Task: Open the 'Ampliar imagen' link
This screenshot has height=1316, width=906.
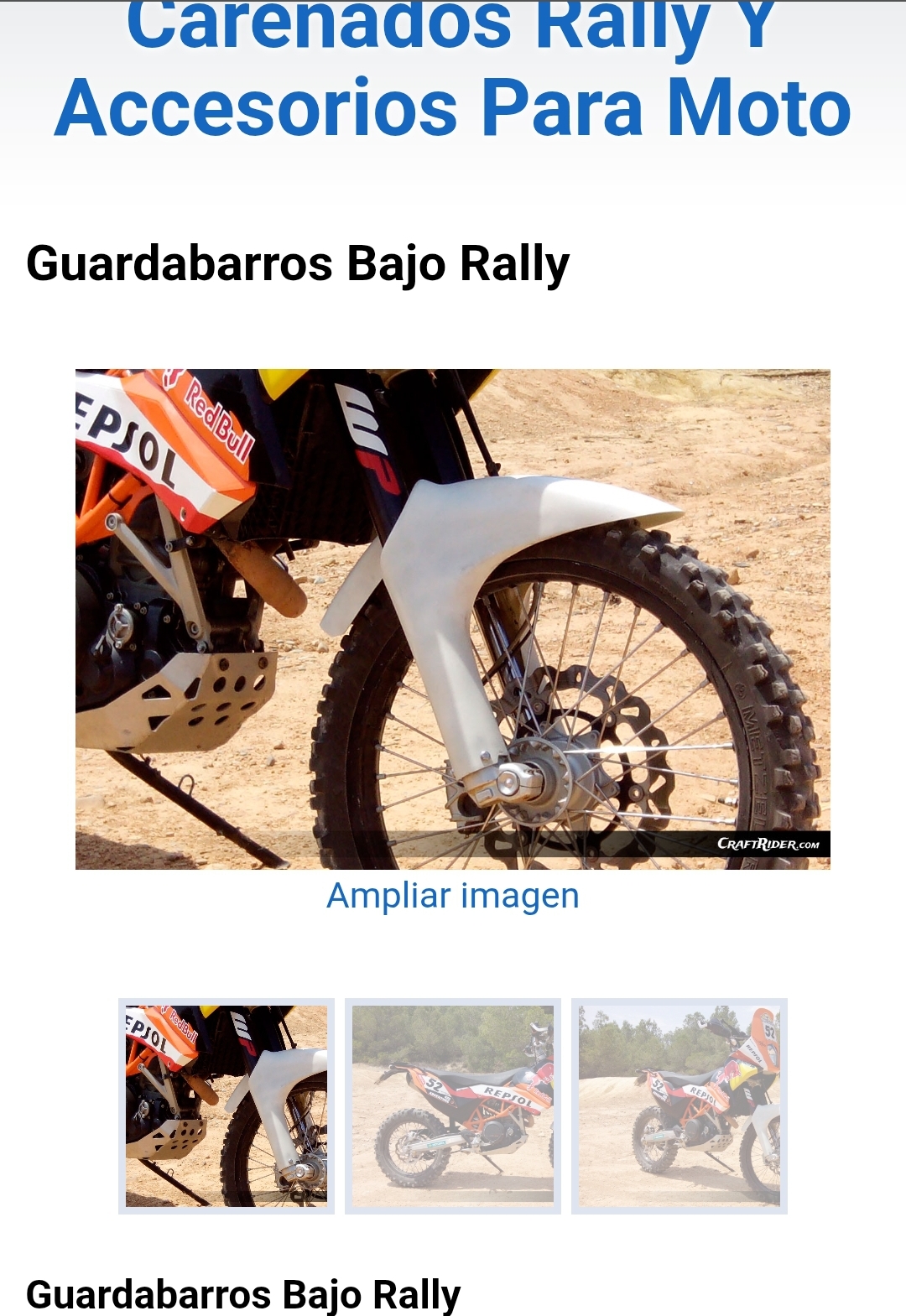Action: [453, 896]
